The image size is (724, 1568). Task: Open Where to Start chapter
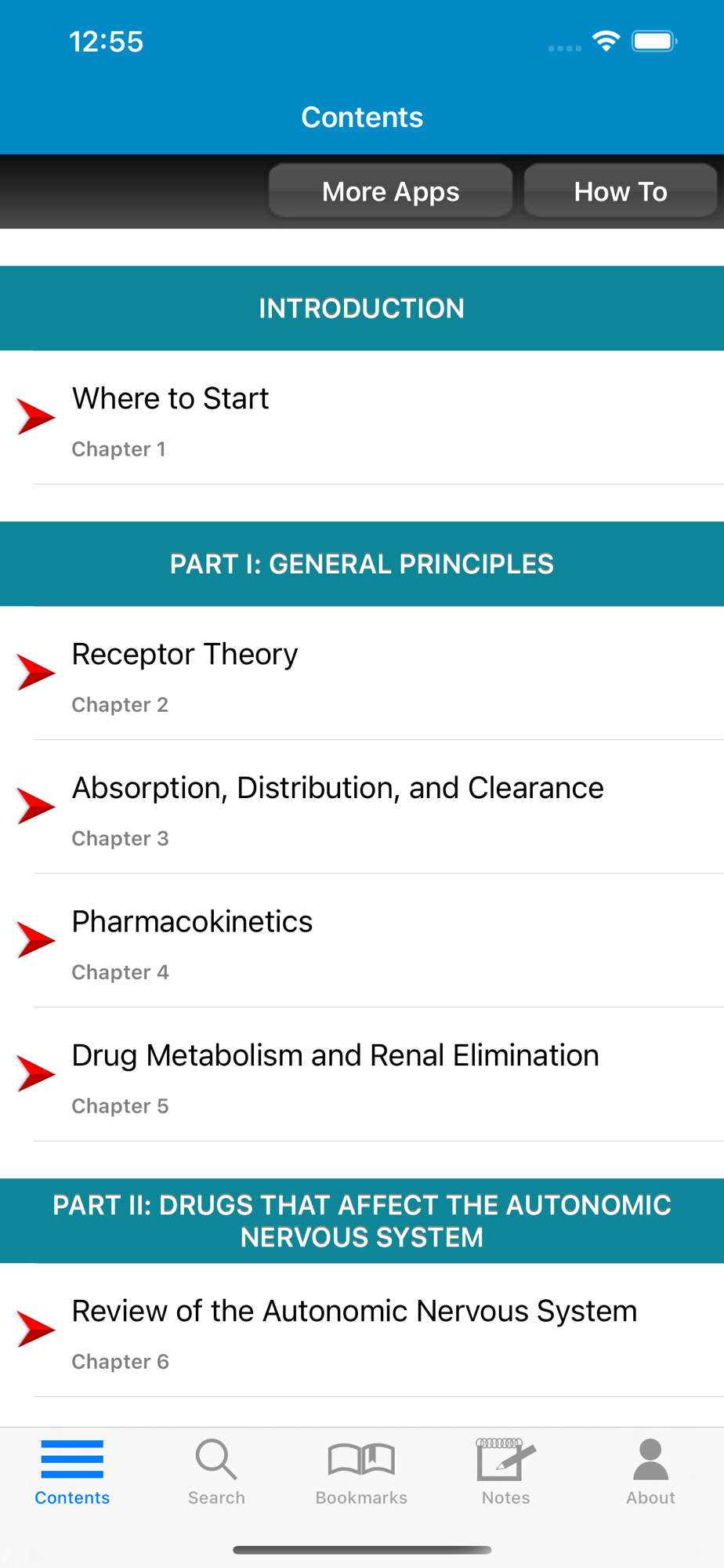point(362,417)
